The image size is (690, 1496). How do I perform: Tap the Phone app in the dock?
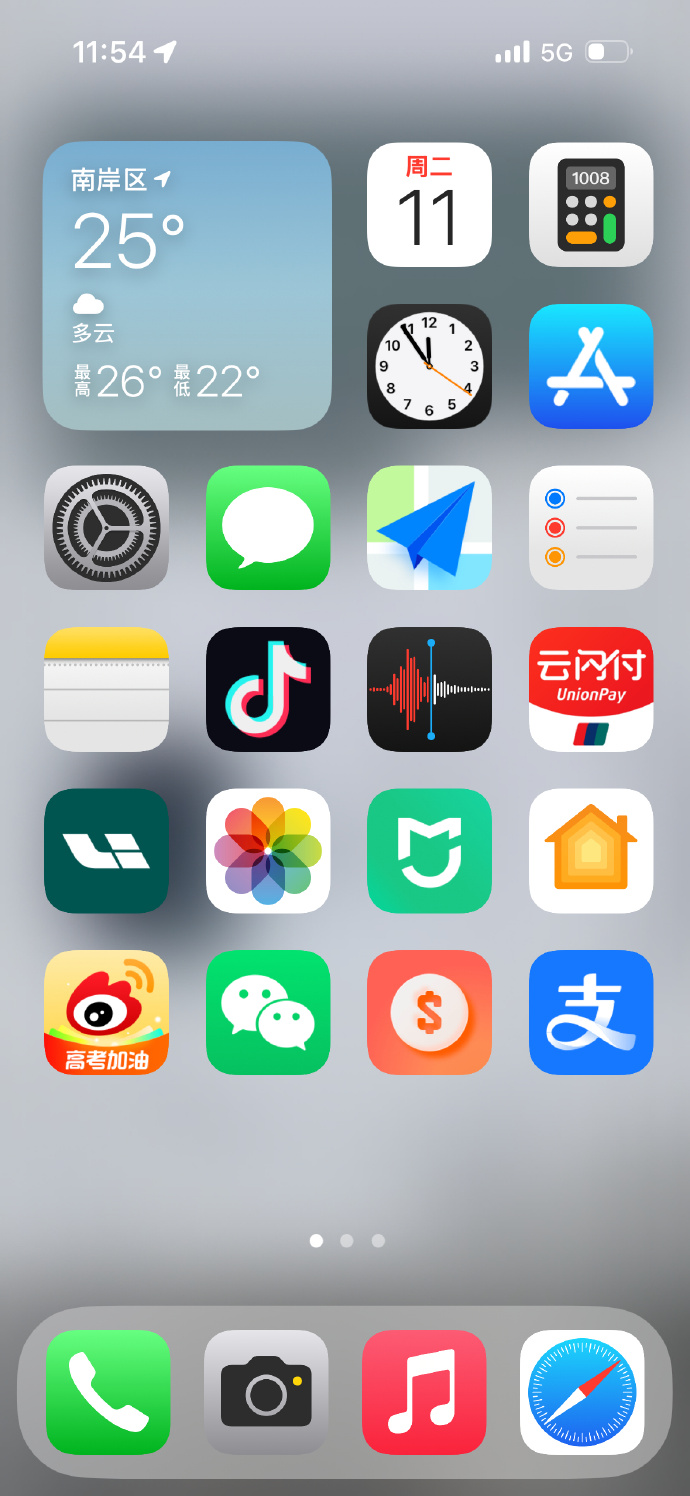(x=108, y=1392)
